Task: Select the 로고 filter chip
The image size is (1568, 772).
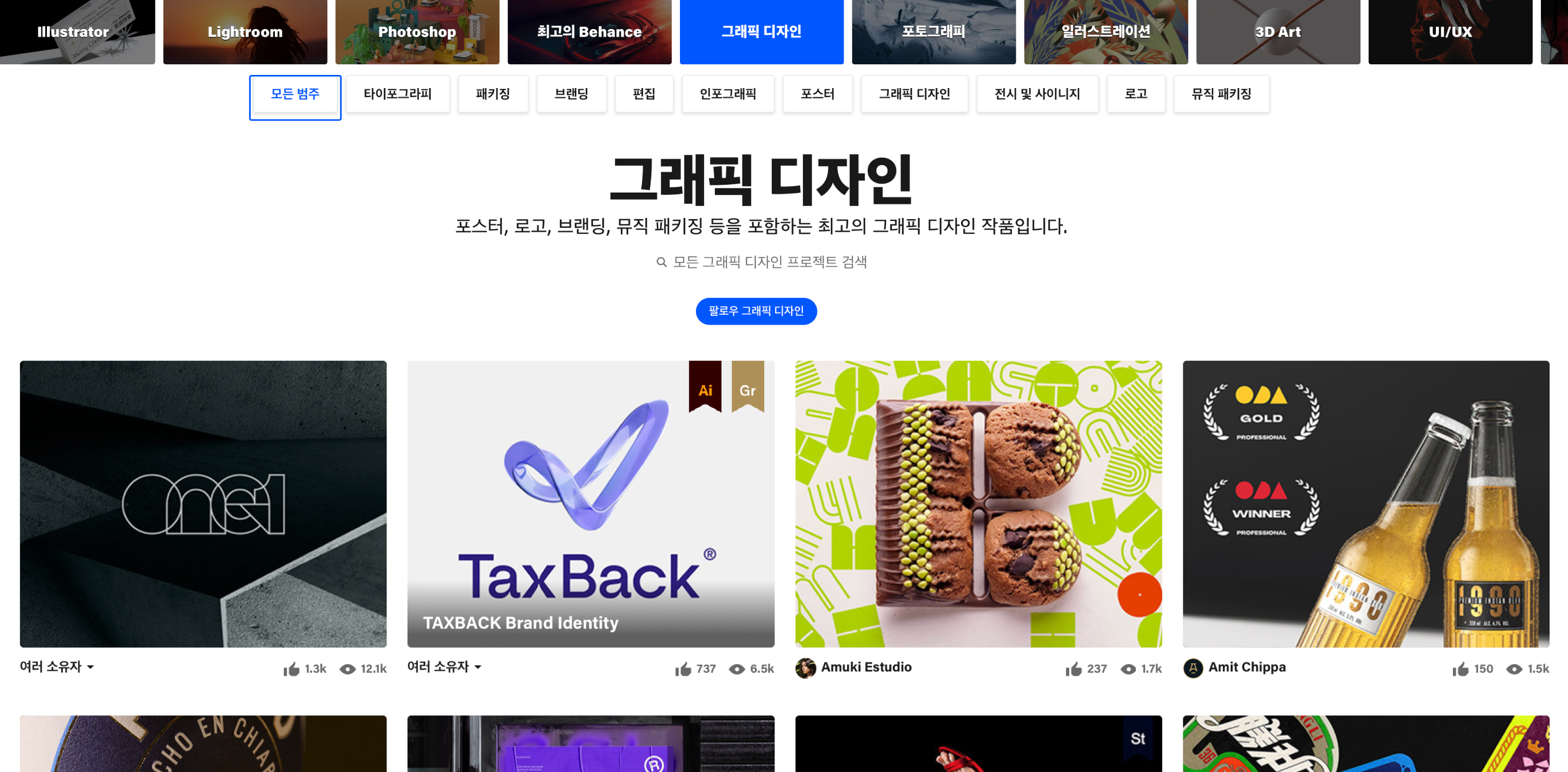Action: (1135, 94)
